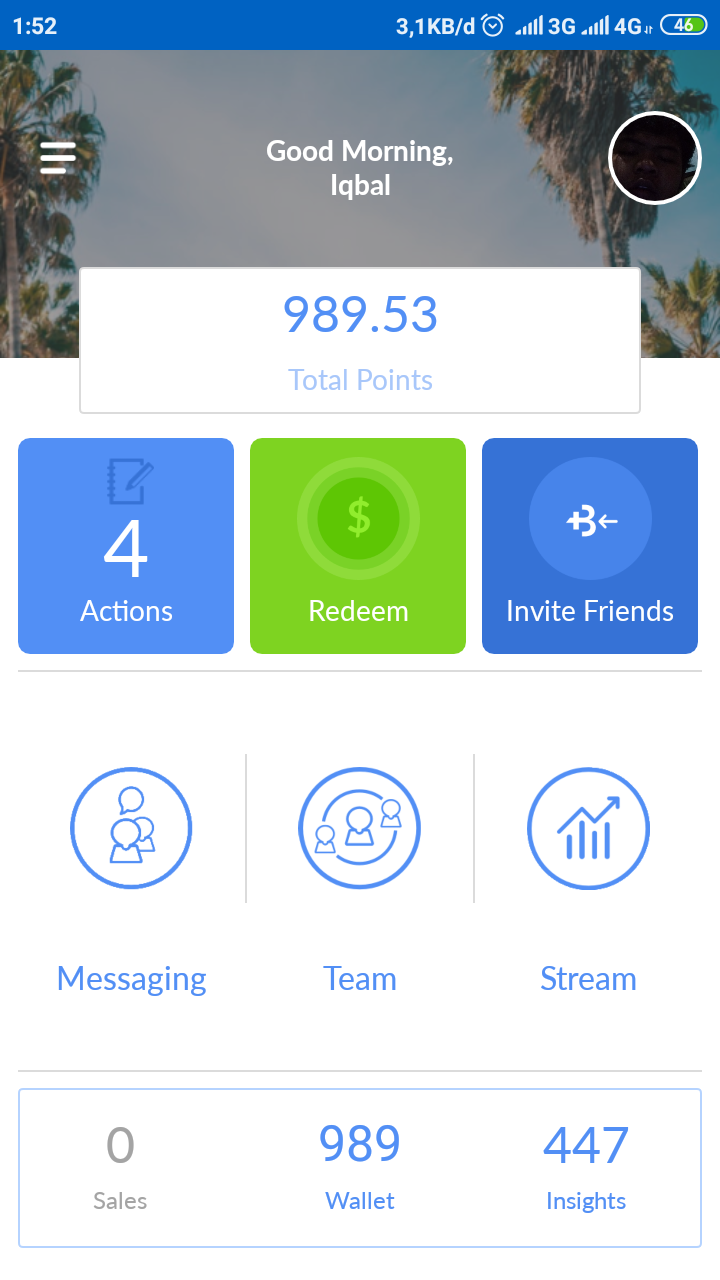
Task: Open the Invite Friends tile
Action: coord(590,546)
